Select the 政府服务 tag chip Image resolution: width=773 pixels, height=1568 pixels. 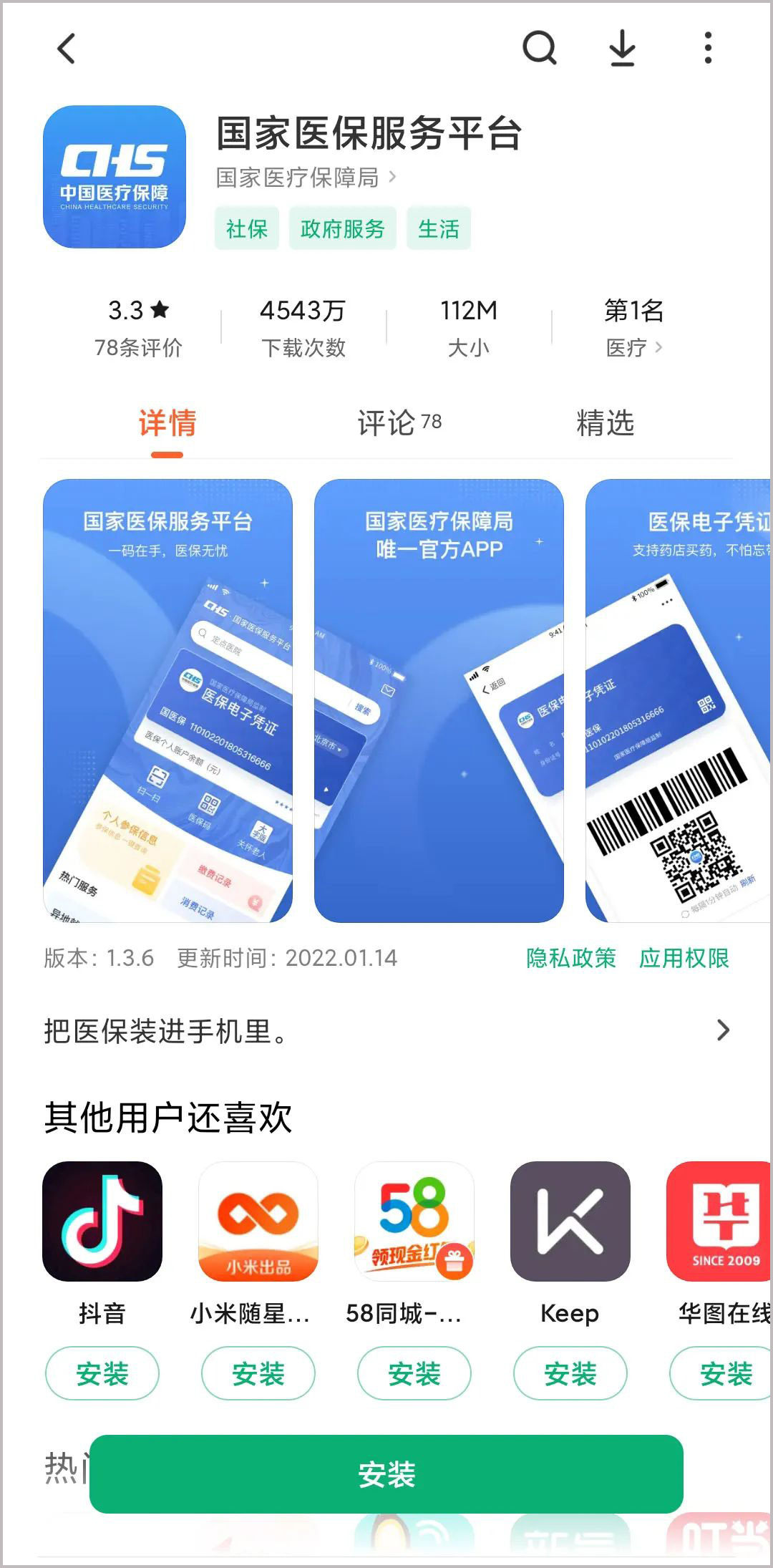pyautogui.click(x=342, y=229)
